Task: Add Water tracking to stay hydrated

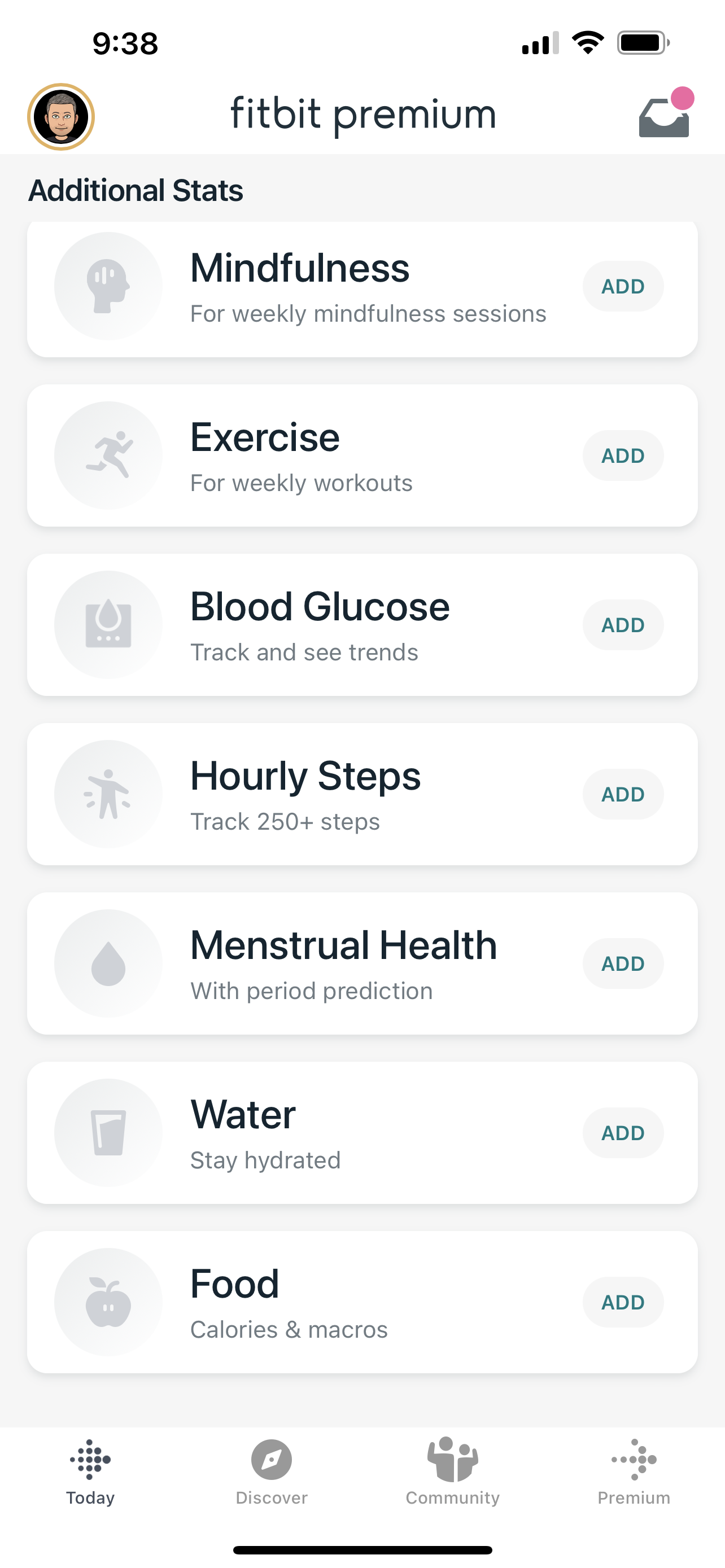Action: pos(623,1132)
